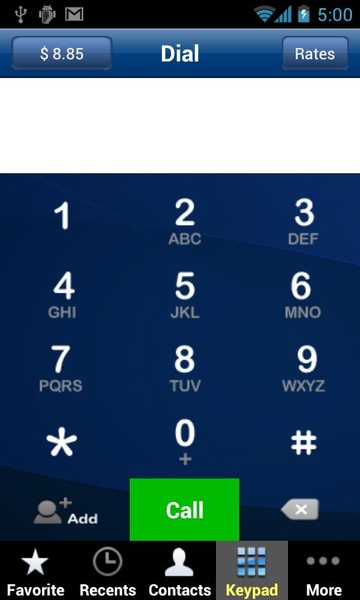360x600 pixels.
Task: Tap the hash key
Action: click(304, 443)
